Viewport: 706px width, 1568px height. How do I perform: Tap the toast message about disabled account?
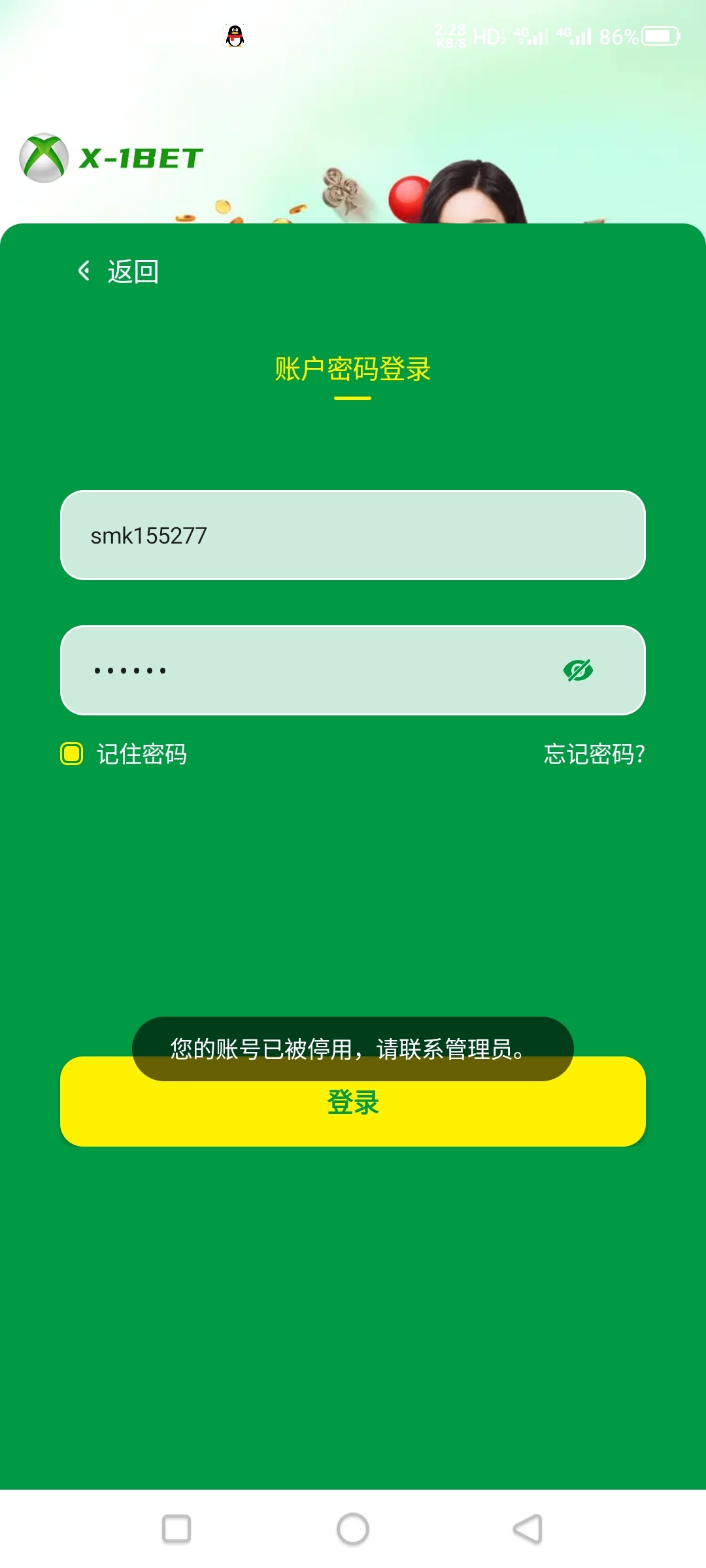pos(353,1047)
